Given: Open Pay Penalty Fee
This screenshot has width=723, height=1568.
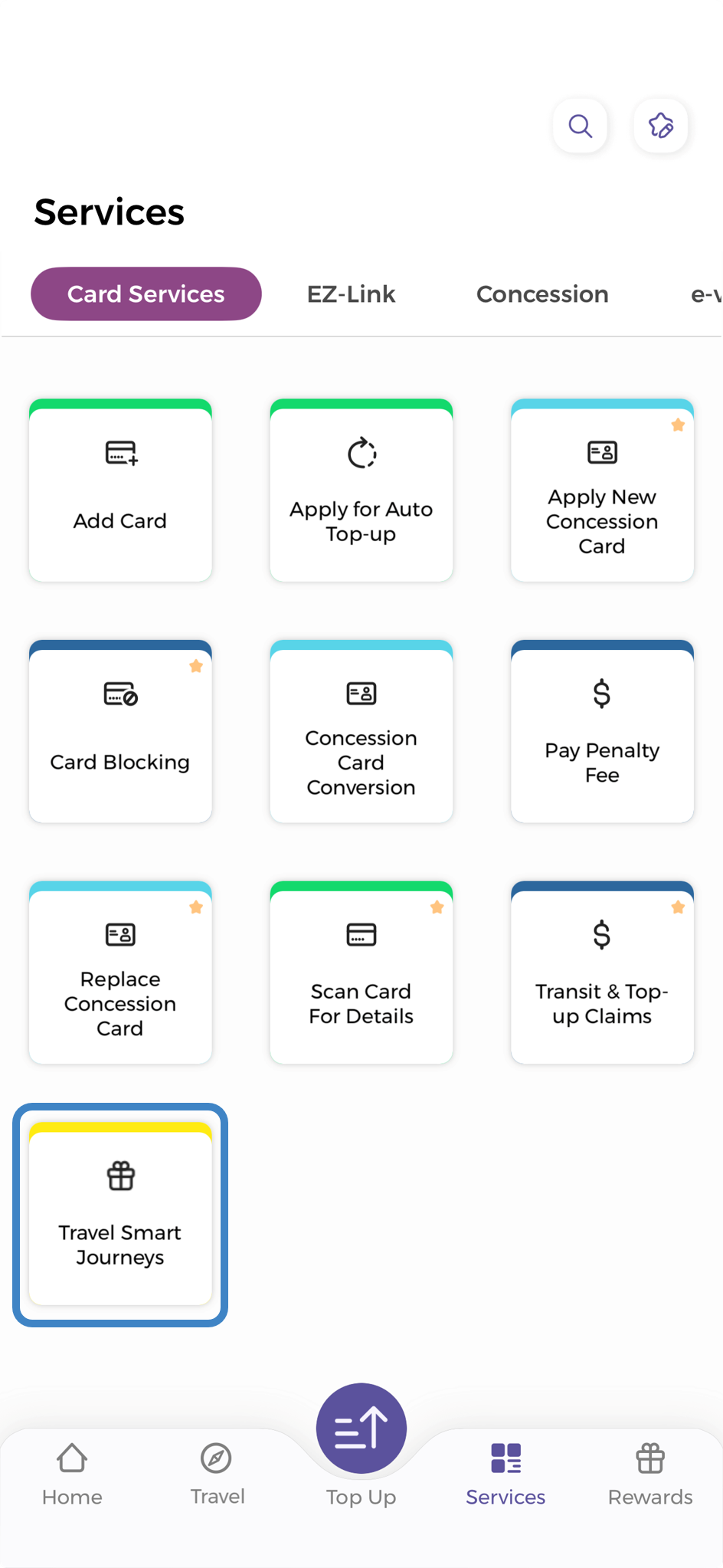Looking at the screenshot, I should 602,732.
